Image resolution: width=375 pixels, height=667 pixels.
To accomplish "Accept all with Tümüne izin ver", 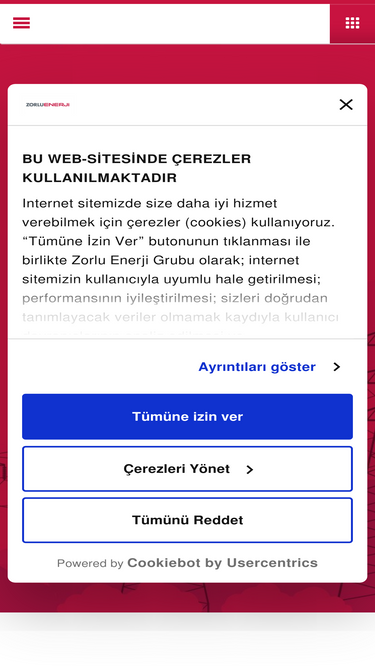I will (188, 416).
